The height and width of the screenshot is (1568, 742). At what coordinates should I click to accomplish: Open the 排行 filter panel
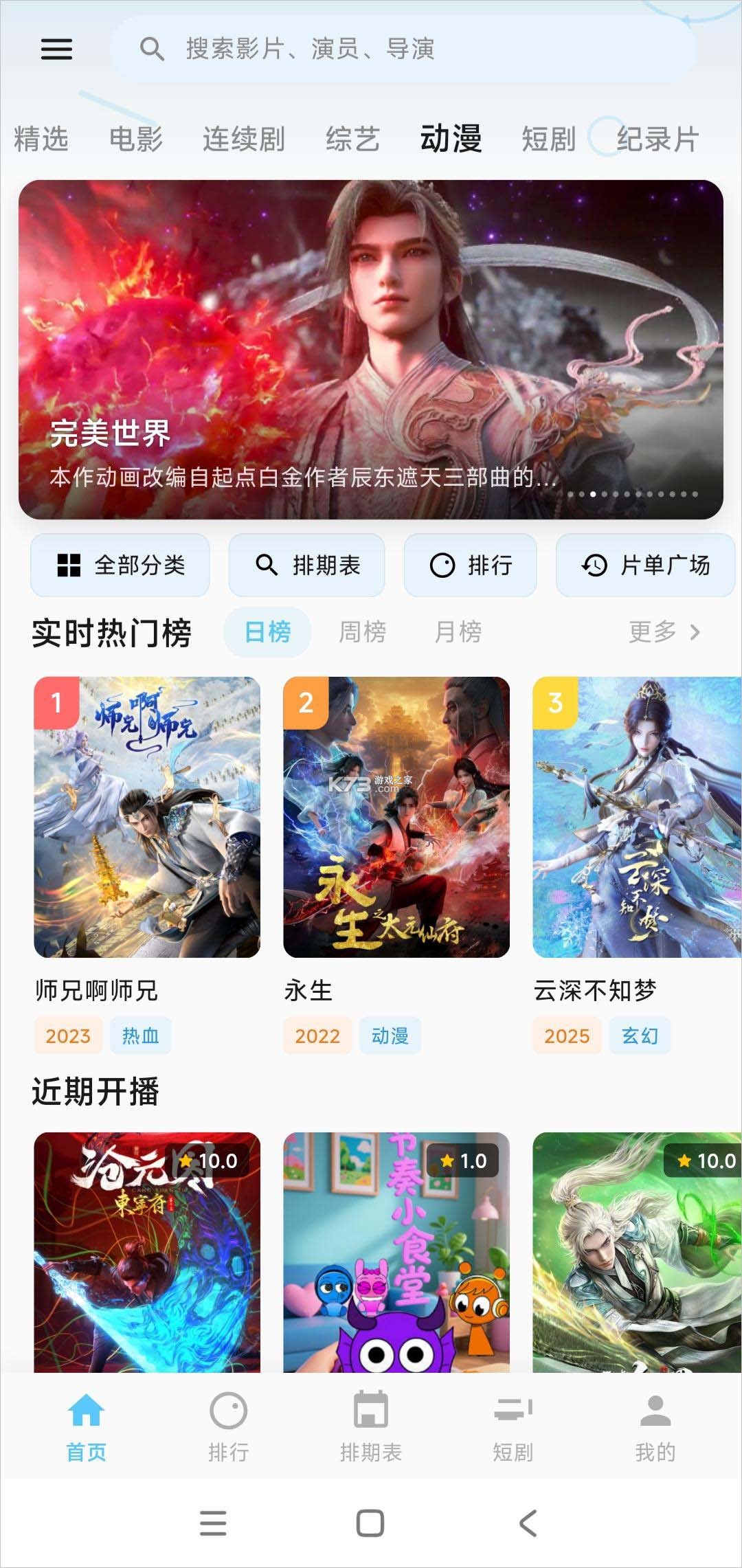[x=470, y=565]
